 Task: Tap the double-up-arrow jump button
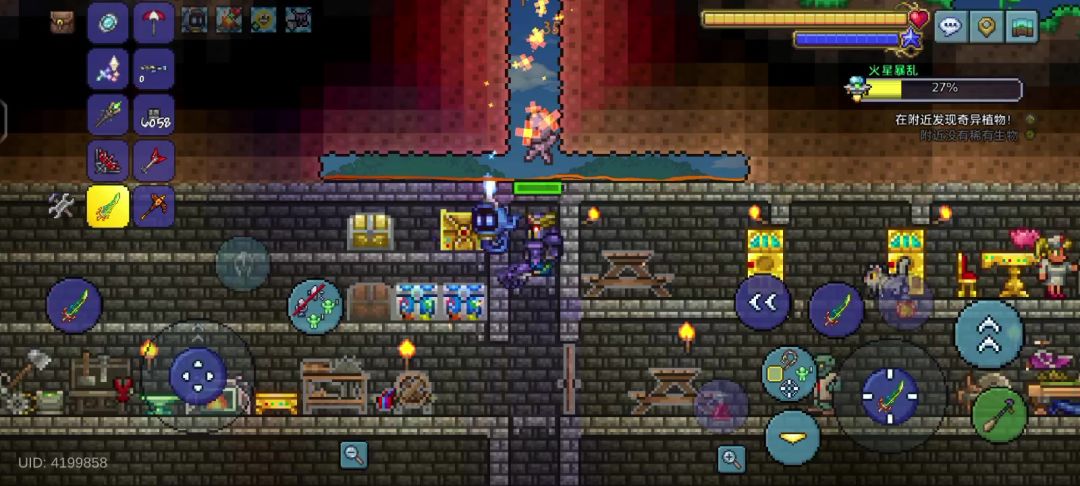click(989, 334)
